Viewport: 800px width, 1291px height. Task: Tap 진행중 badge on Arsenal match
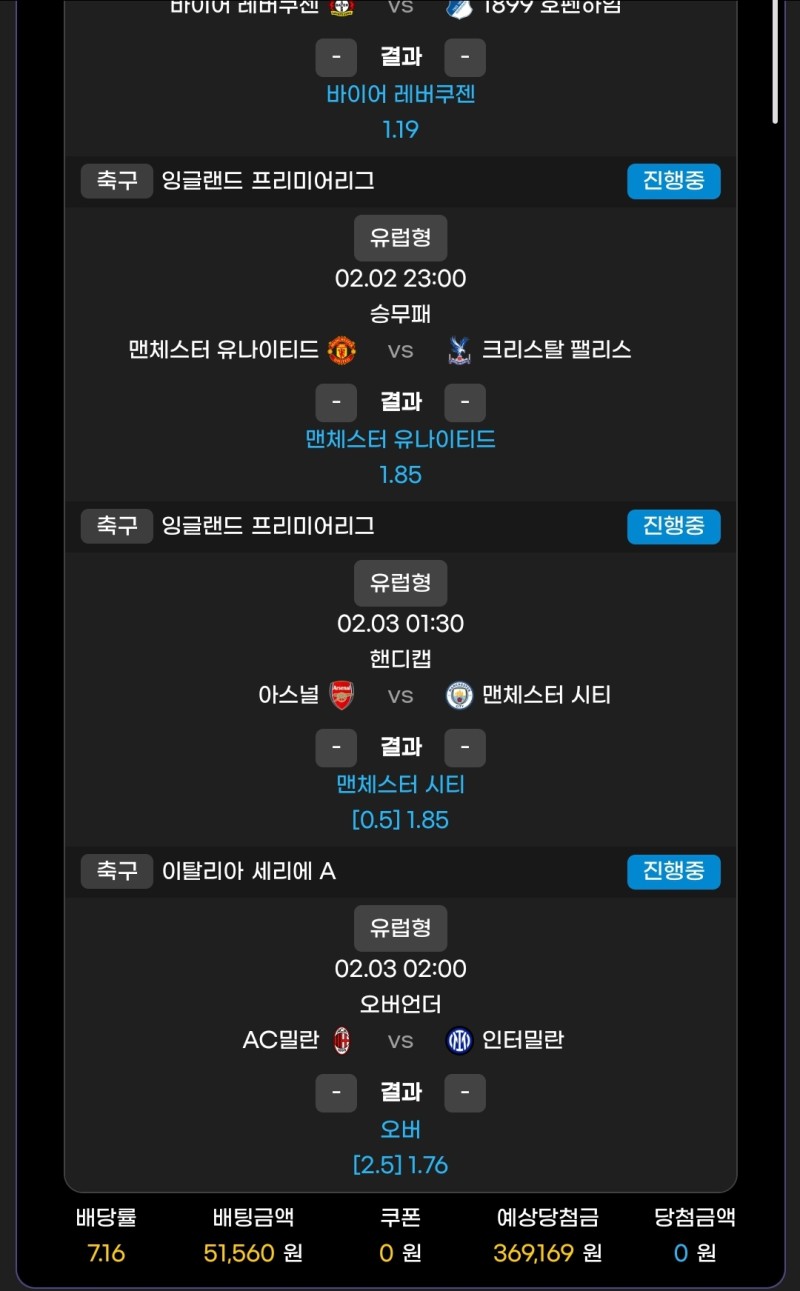(673, 526)
